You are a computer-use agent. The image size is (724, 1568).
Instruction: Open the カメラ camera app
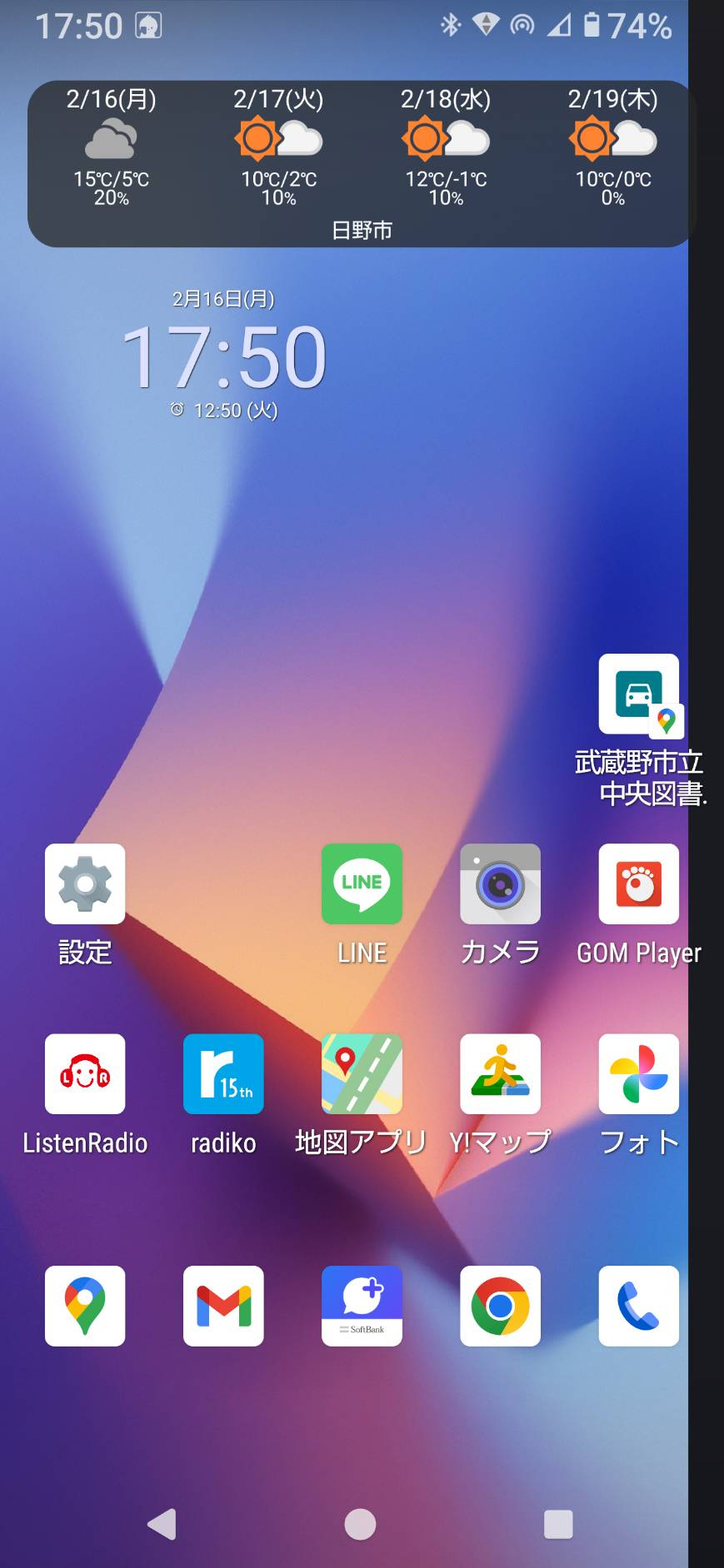(500, 884)
